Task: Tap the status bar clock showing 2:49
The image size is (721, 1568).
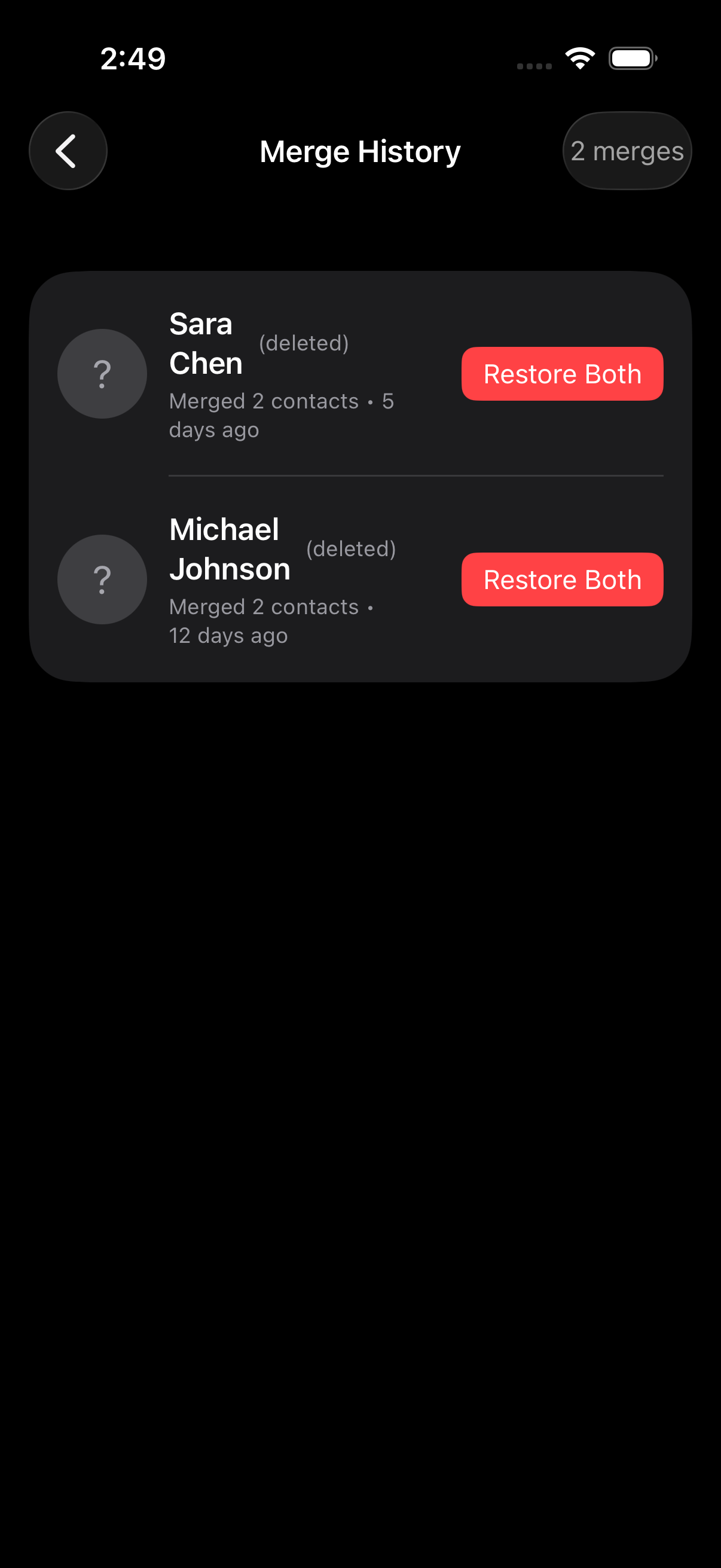Action: (133, 58)
